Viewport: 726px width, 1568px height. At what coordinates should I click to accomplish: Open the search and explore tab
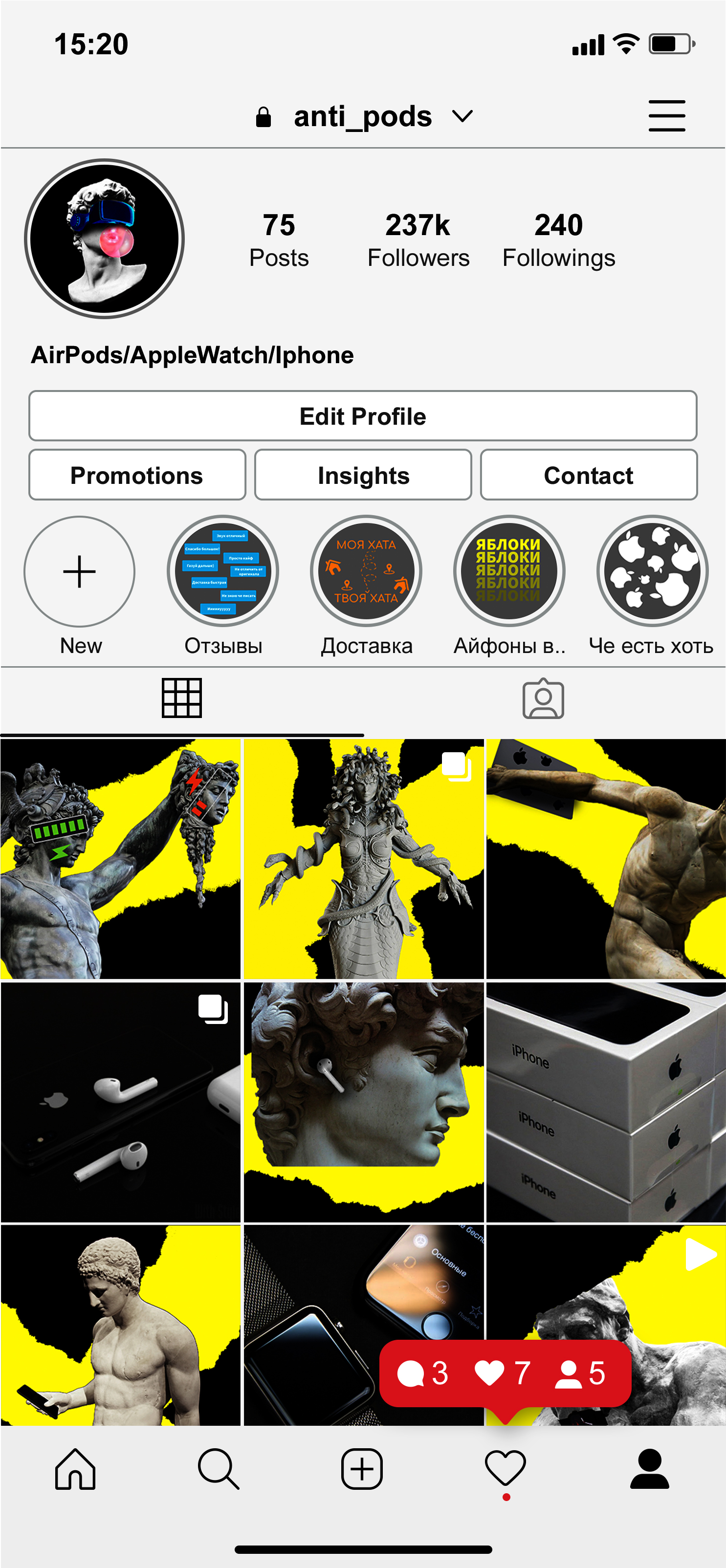[219, 1469]
